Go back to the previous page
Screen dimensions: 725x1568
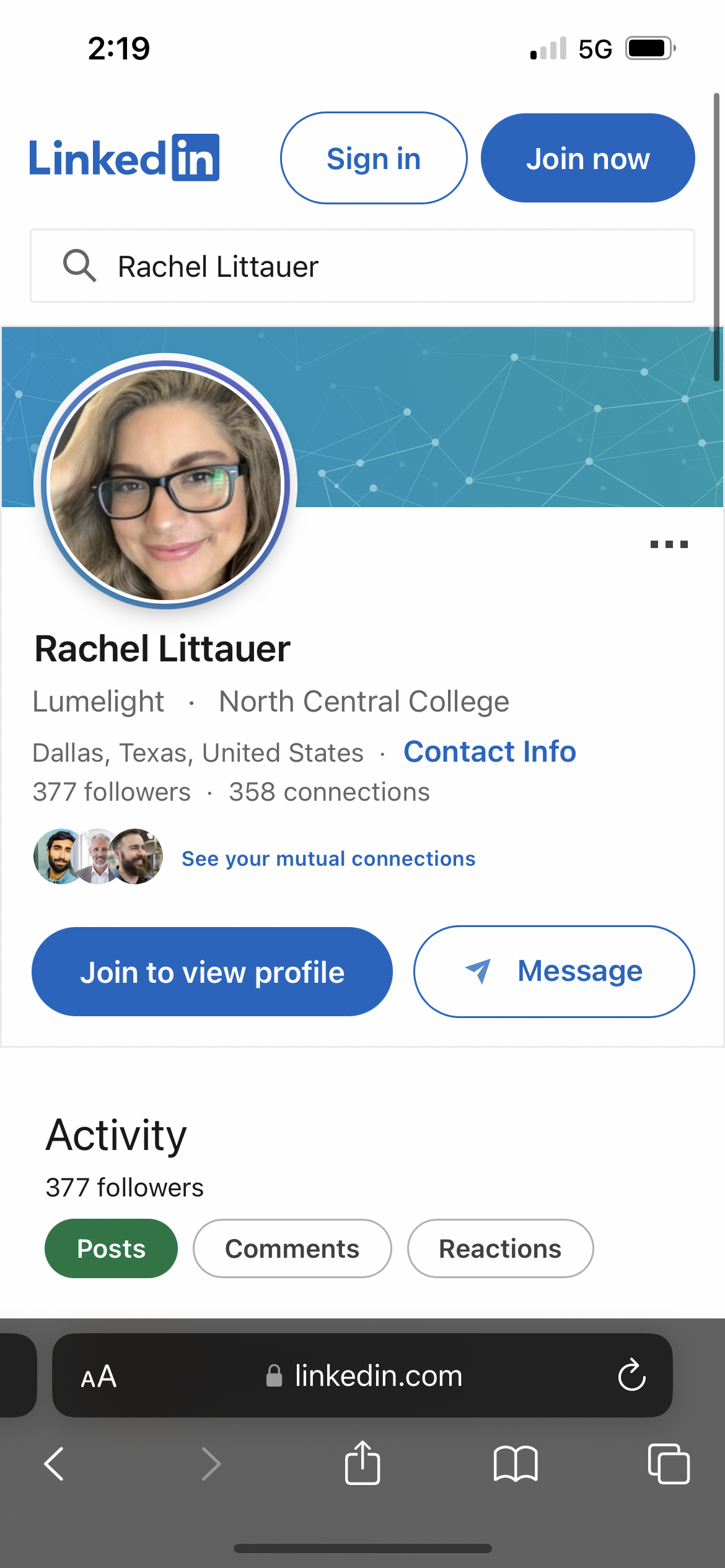[55, 1463]
